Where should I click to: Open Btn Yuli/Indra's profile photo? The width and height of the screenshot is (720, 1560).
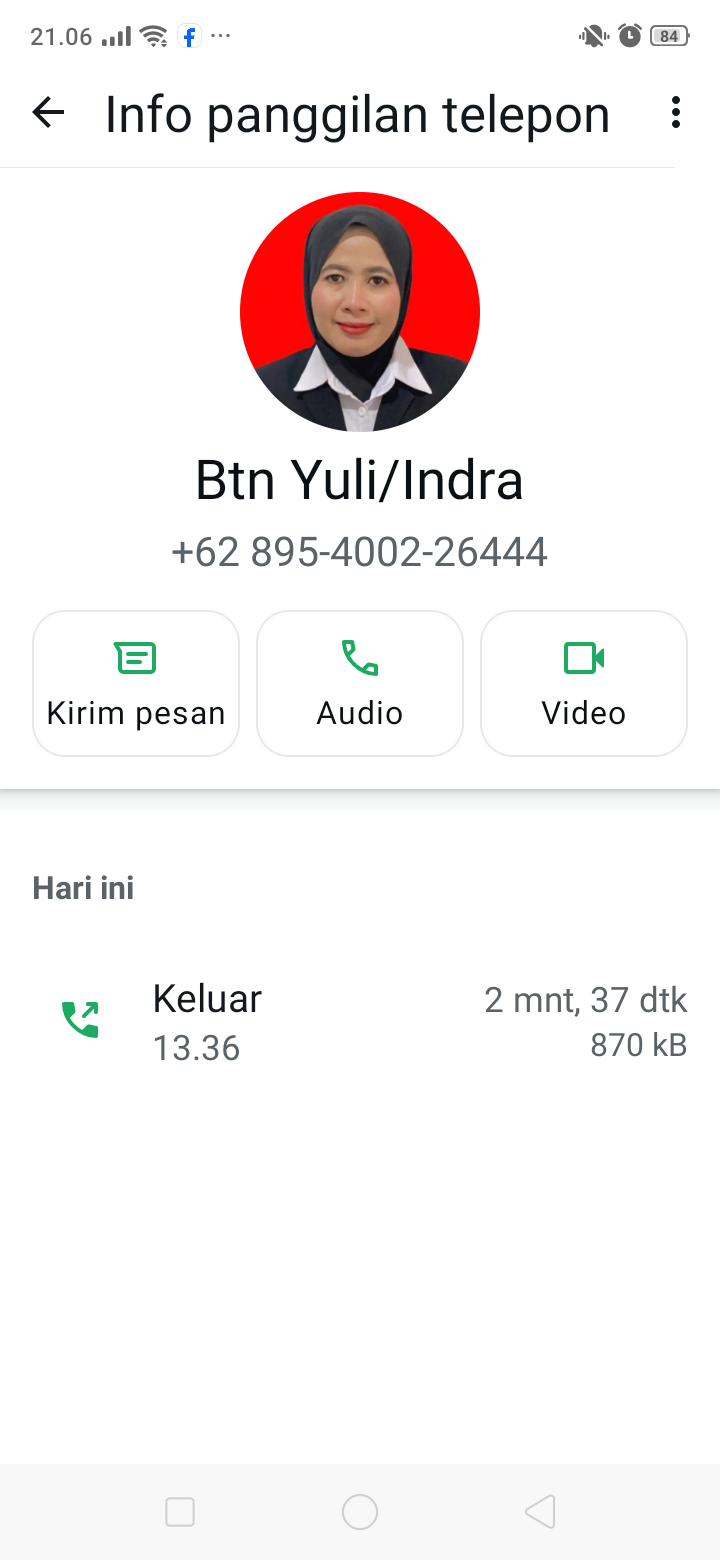tap(359, 311)
